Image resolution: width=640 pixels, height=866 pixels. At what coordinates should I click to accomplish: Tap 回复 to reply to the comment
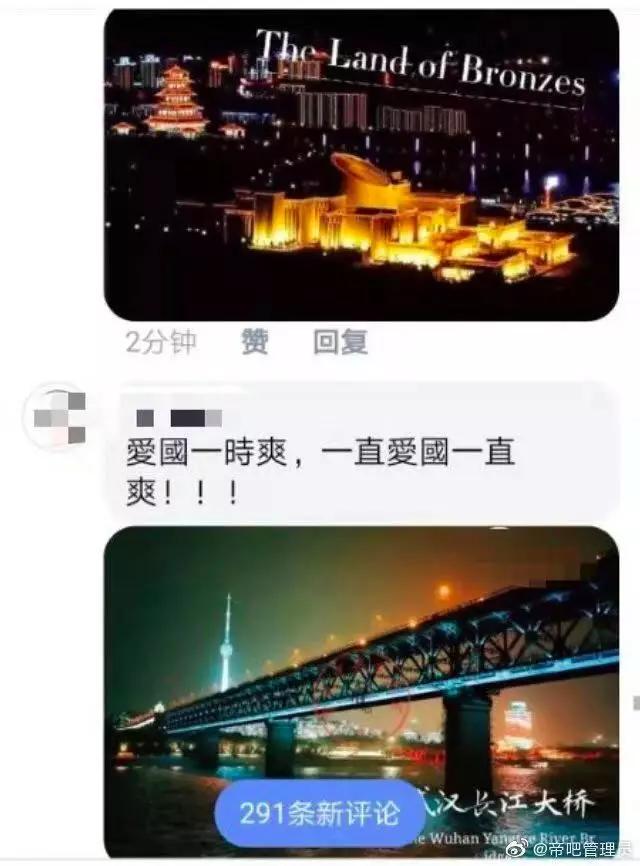coord(340,342)
